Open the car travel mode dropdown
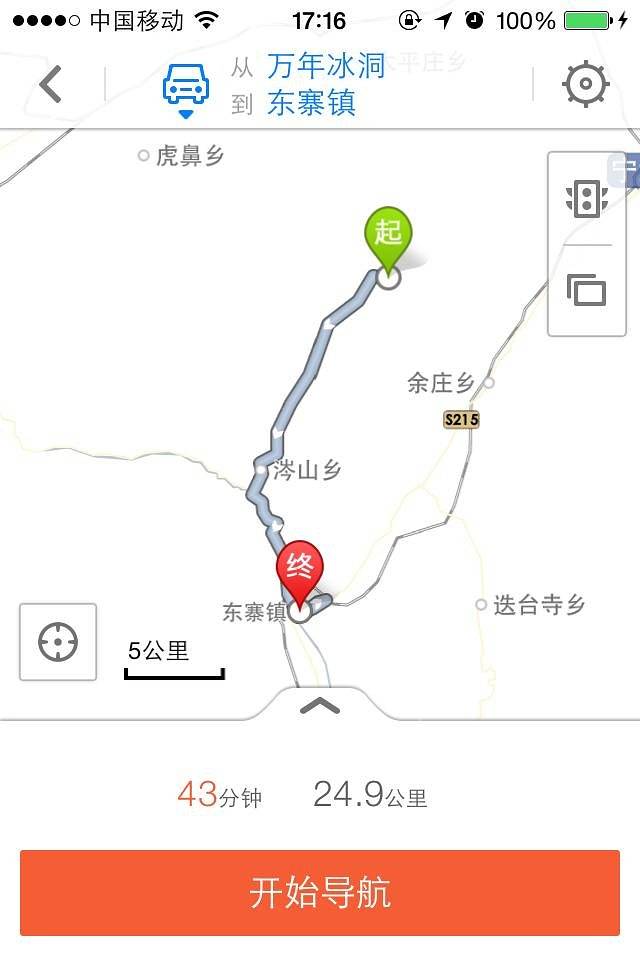Screen dimensions: 640x960 click(186, 88)
